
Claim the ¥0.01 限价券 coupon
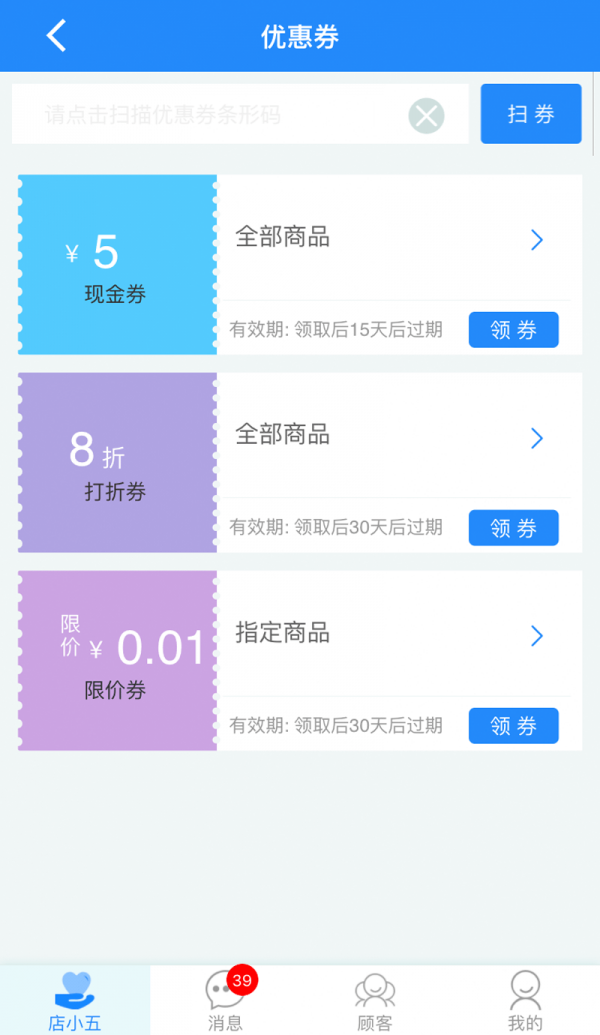pos(513,726)
